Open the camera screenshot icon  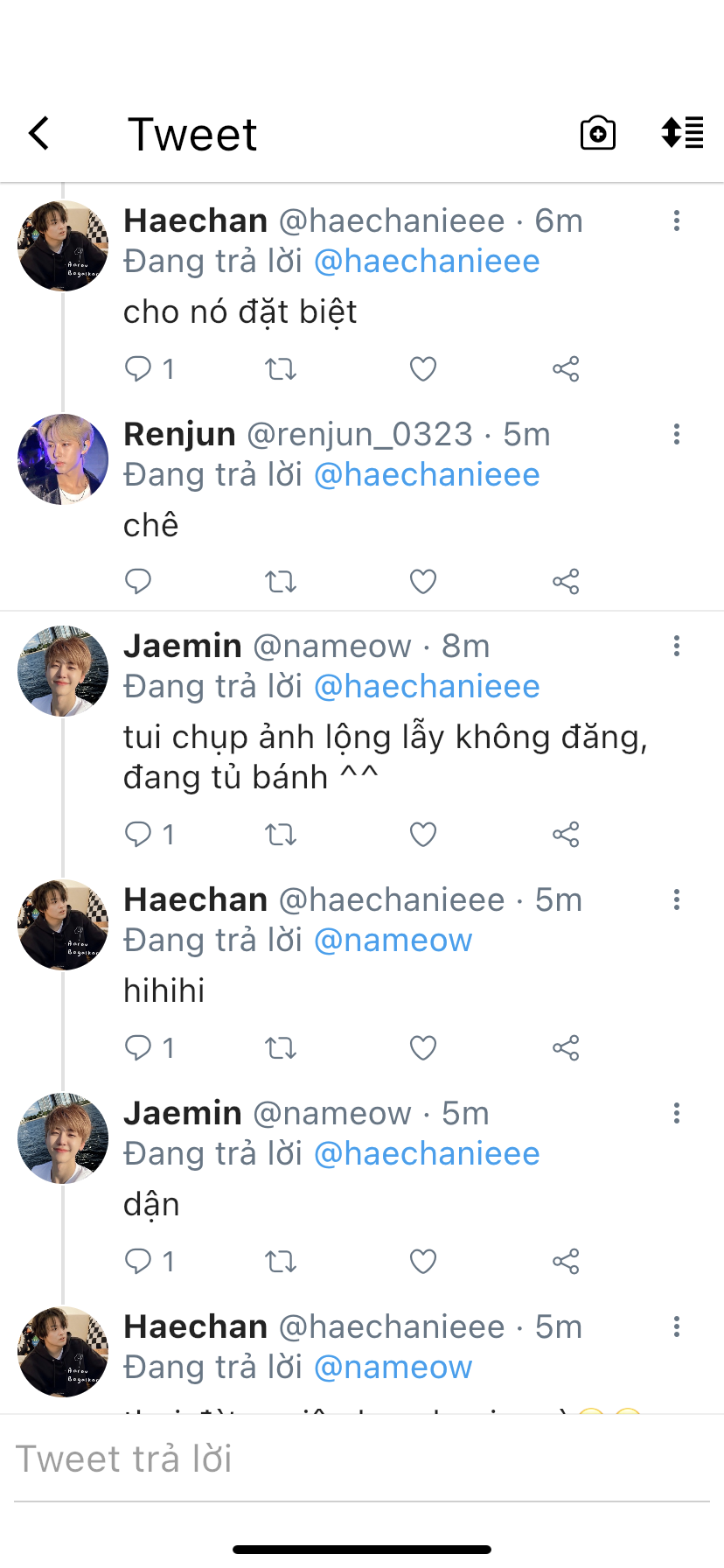click(x=598, y=134)
